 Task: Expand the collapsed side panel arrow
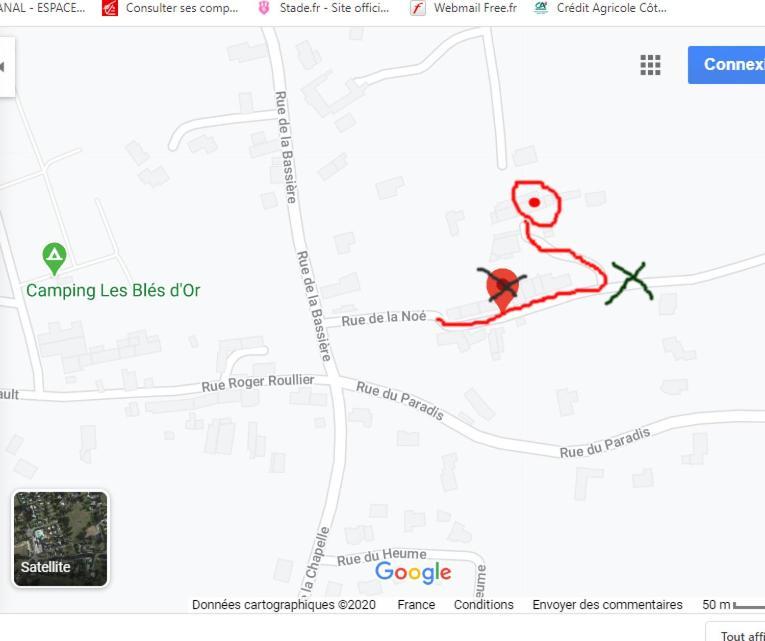click(x=5, y=67)
